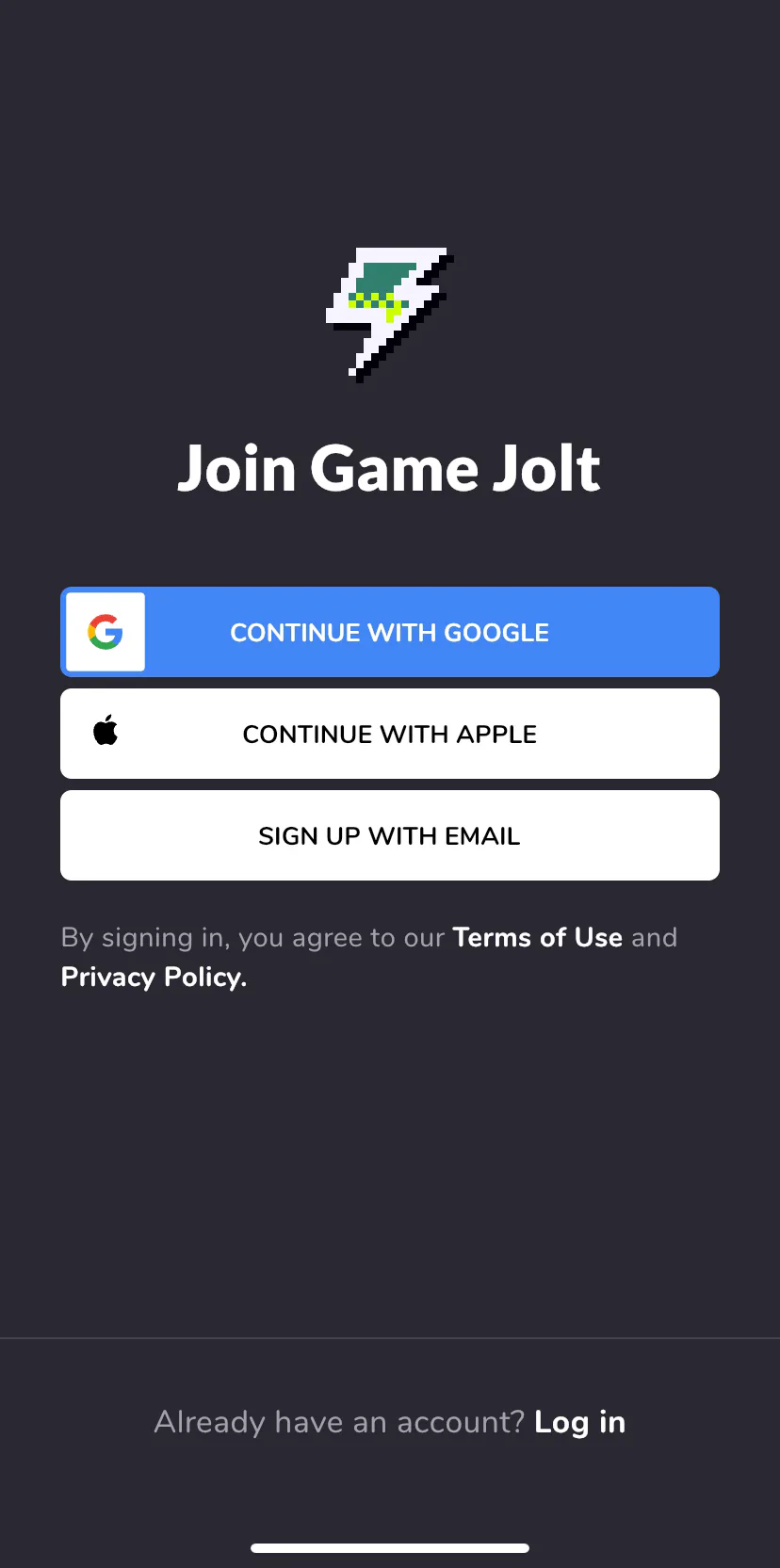Viewport: 780px width, 1568px height.
Task: Open the Terms of Use link
Action: tap(537, 938)
